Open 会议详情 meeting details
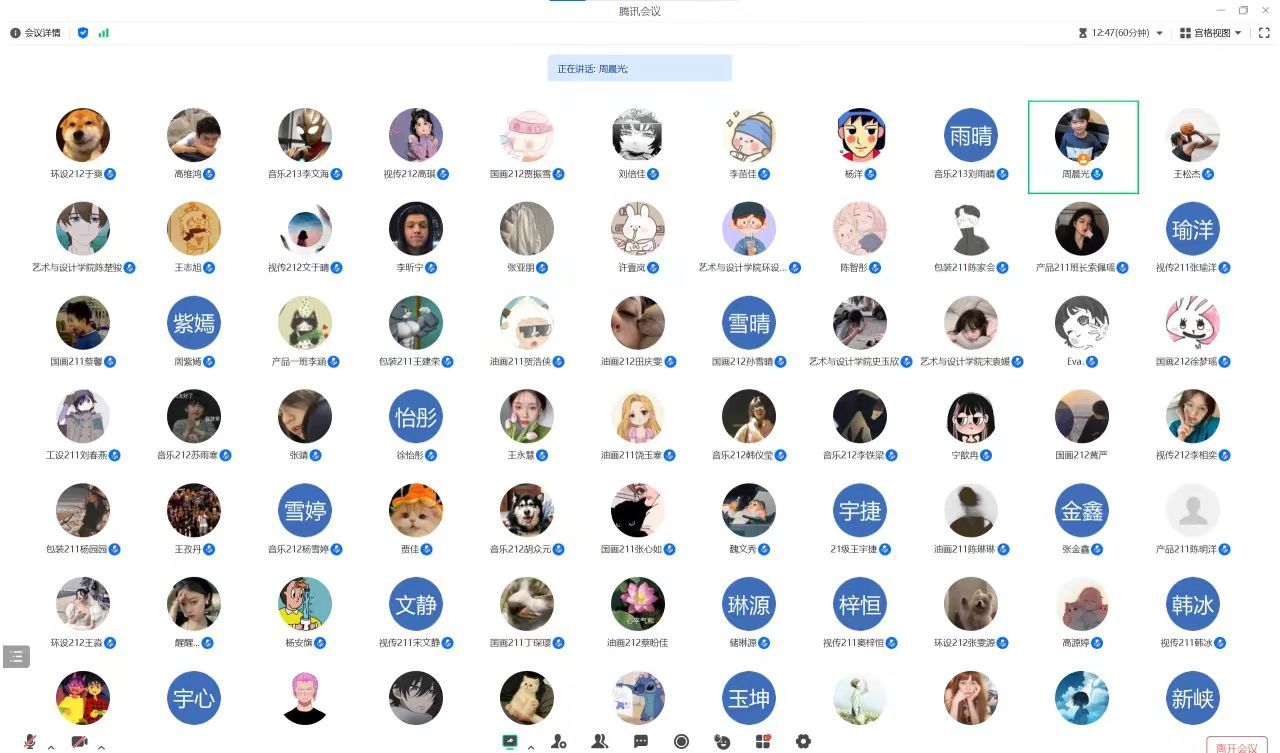The image size is (1280, 753). [36, 33]
